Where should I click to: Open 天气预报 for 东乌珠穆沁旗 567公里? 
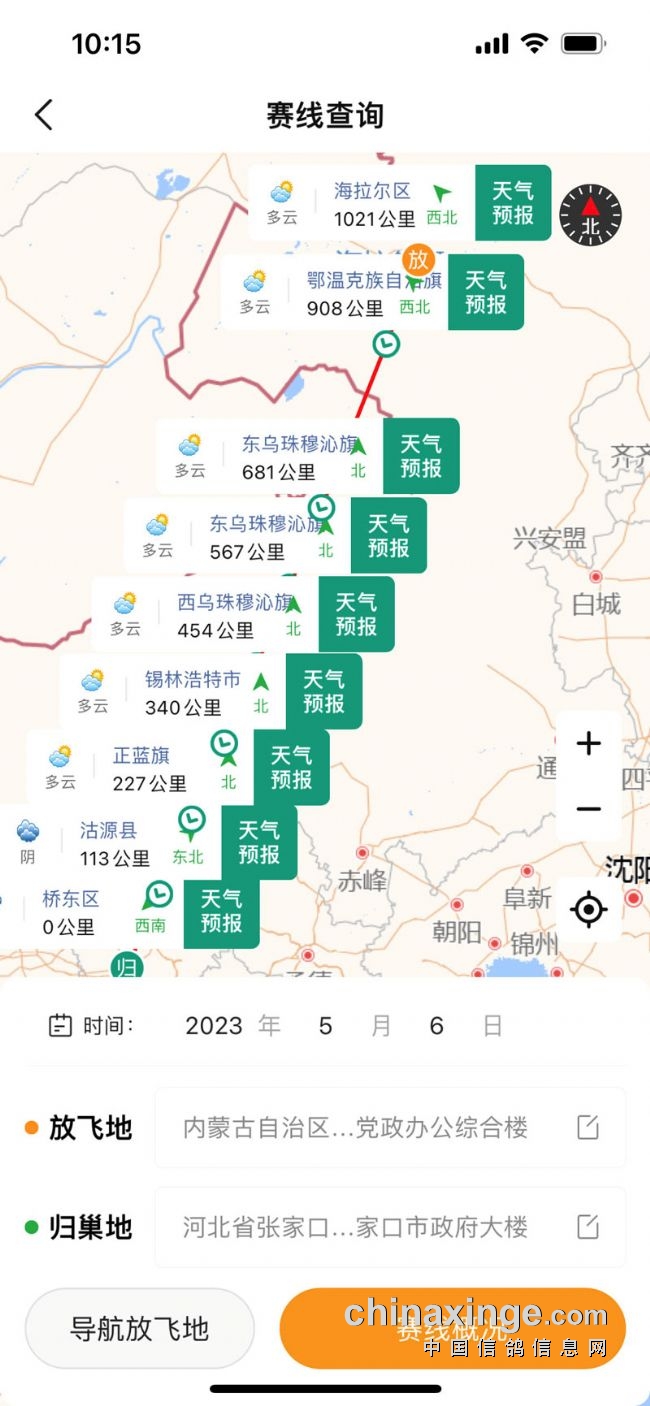click(388, 536)
